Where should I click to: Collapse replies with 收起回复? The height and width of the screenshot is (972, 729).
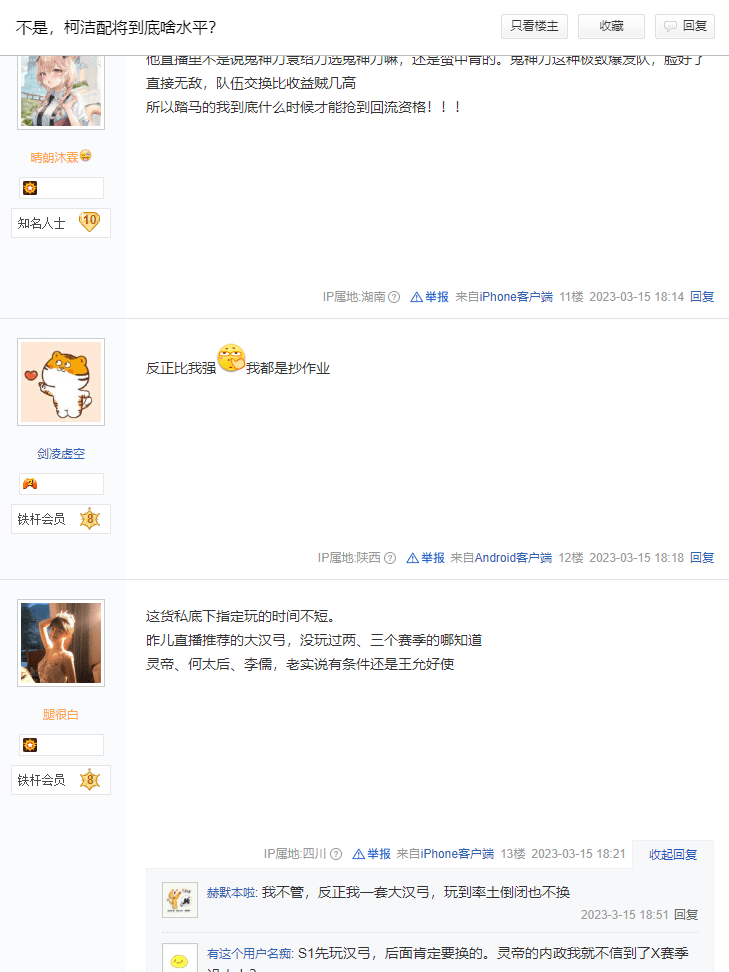673,855
